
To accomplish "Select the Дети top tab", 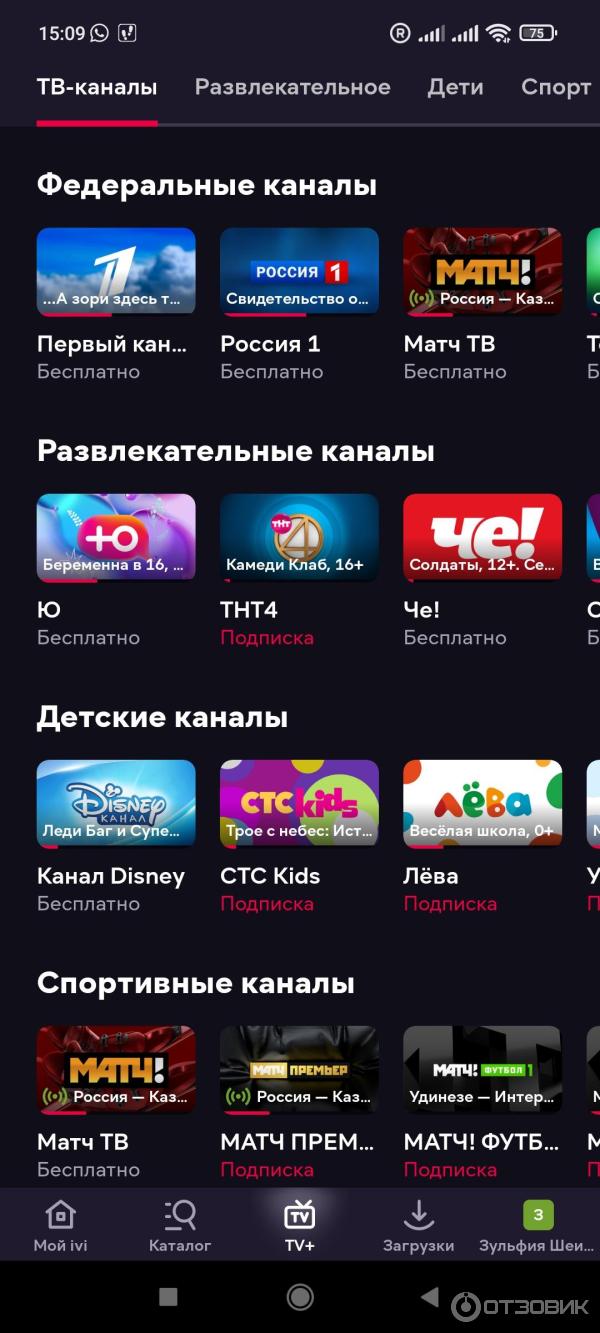I will pyautogui.click(x=455, y=87).
